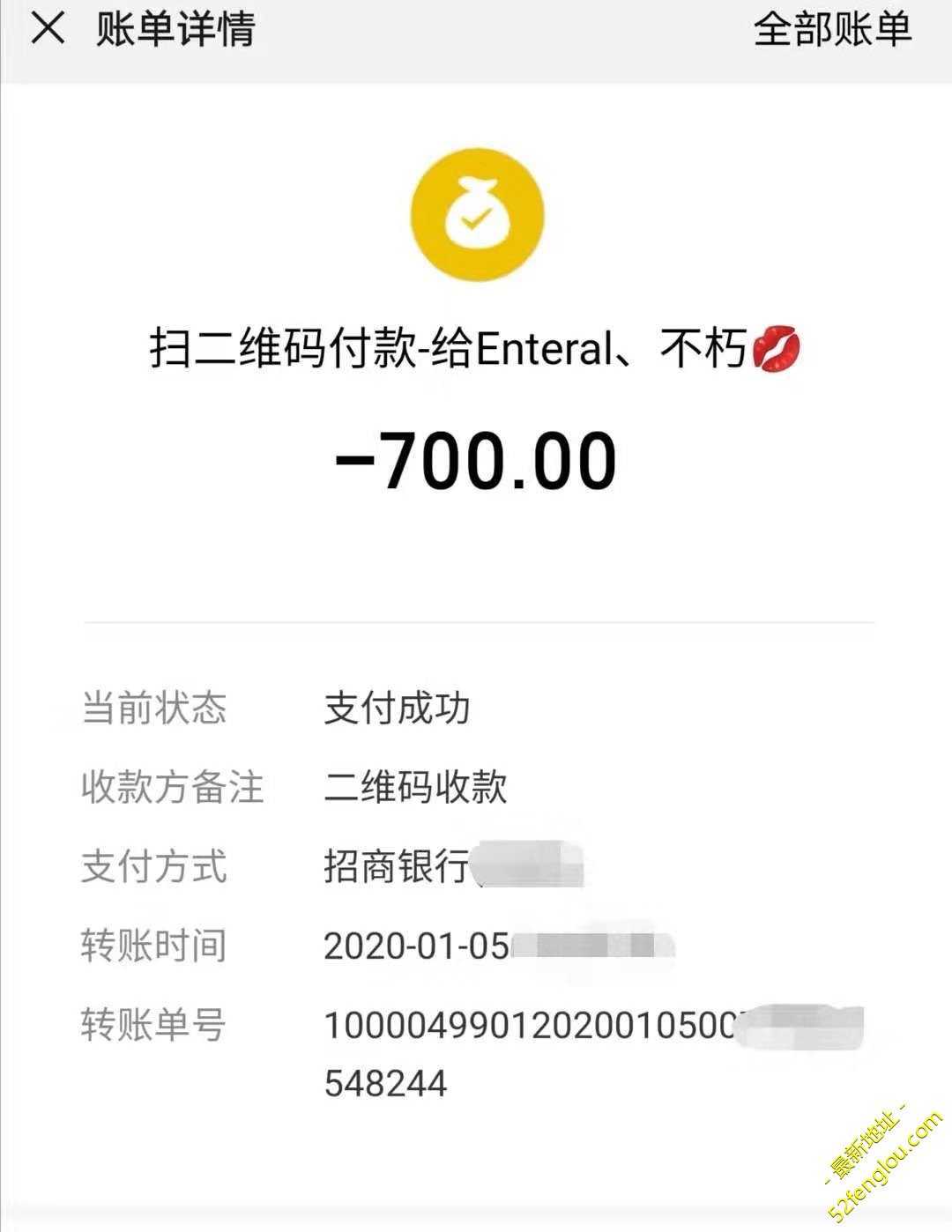Close the bill details page

pos(48,29)
